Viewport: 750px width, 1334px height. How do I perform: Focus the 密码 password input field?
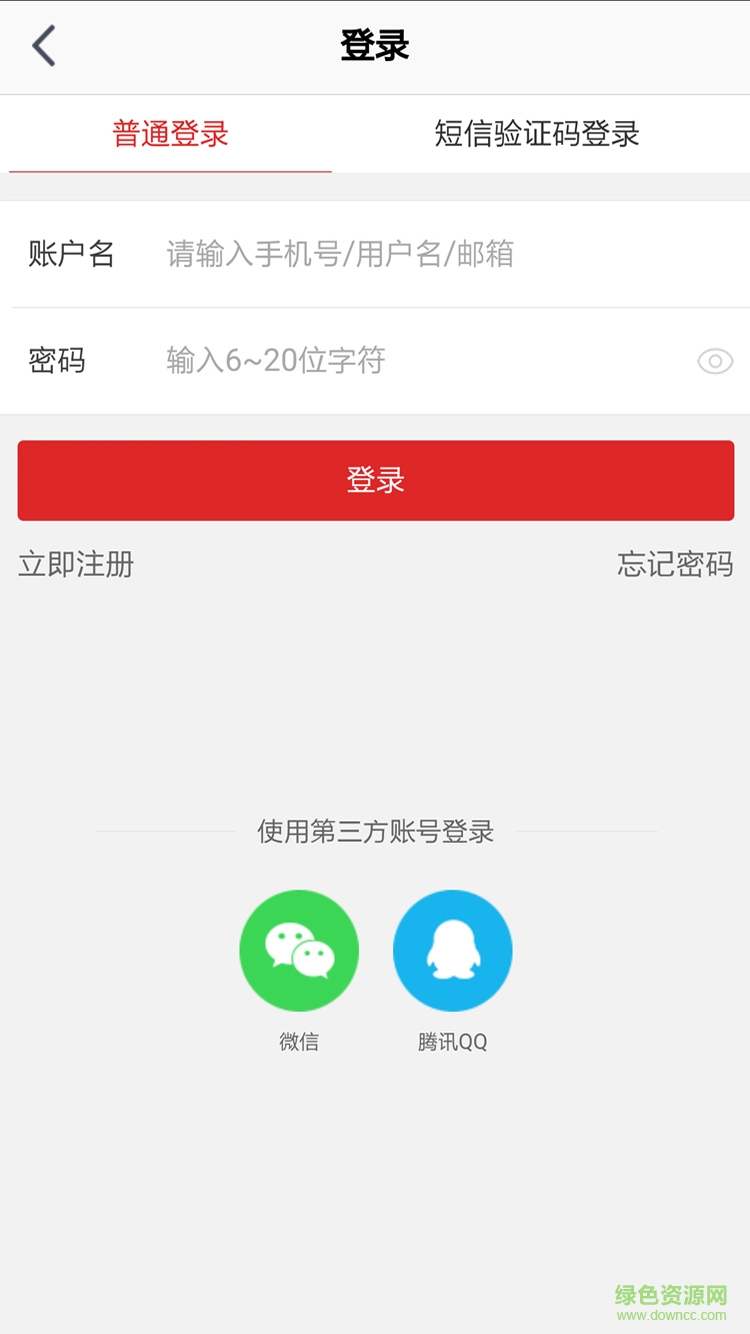coord(400,361)
